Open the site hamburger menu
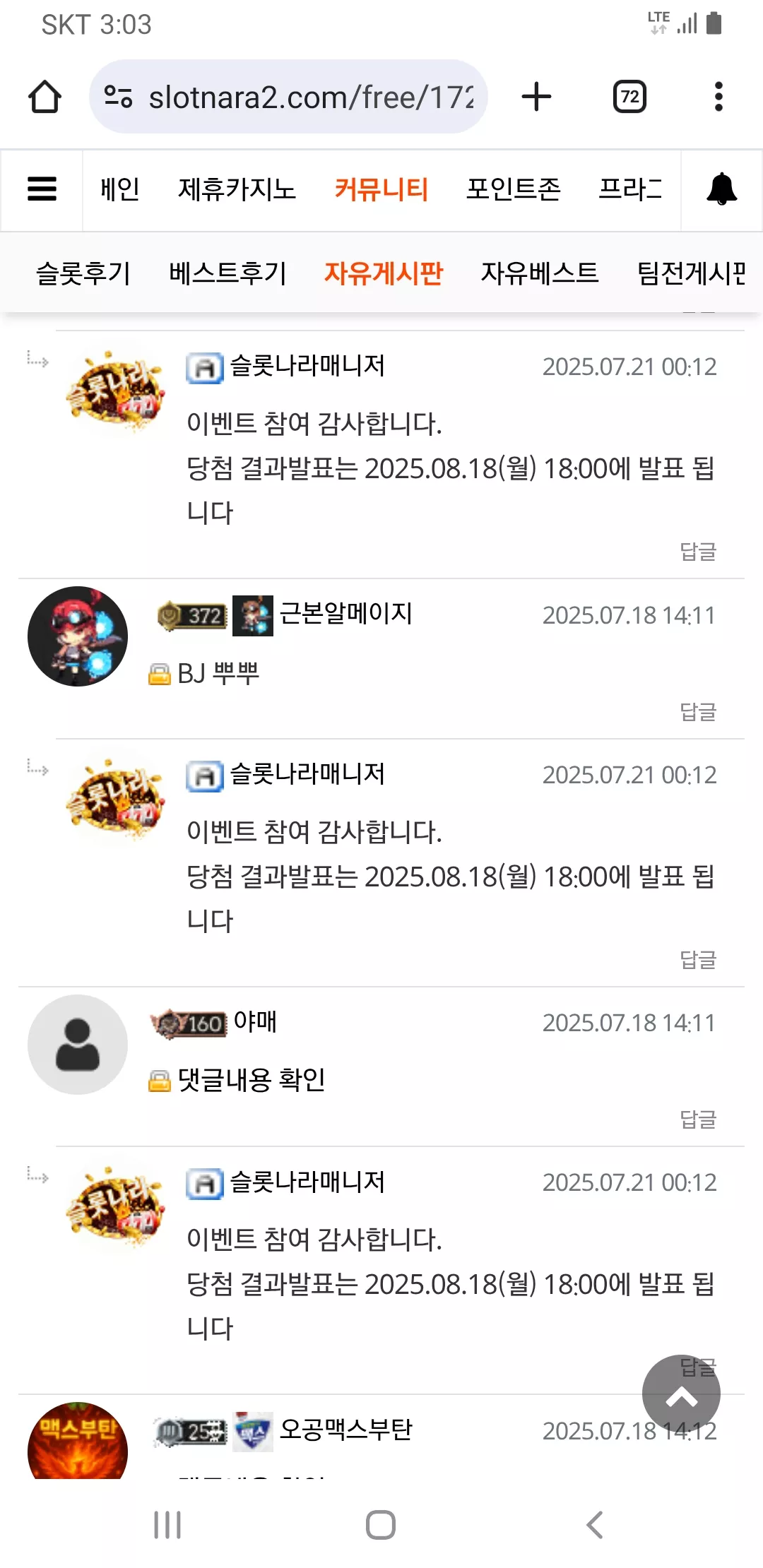Image resolution: width=763 pixels, height=1568 pixels. tap(42, 189)
